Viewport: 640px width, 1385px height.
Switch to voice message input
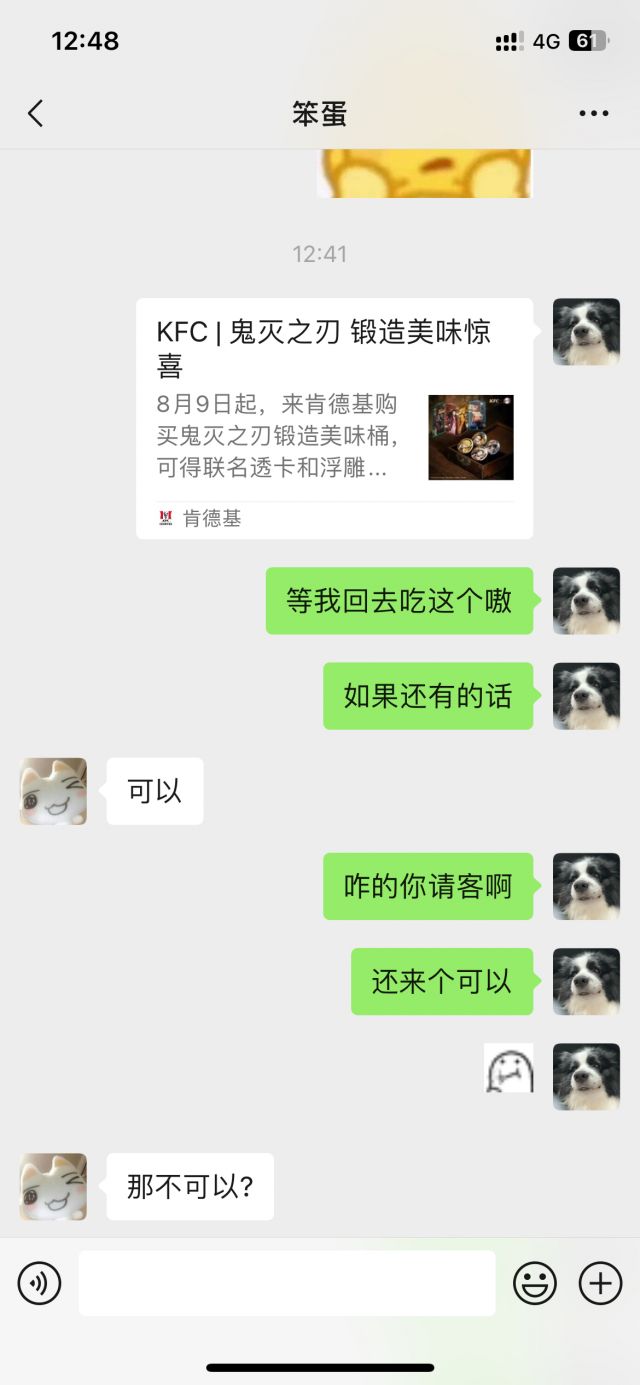pos(40,1283)
